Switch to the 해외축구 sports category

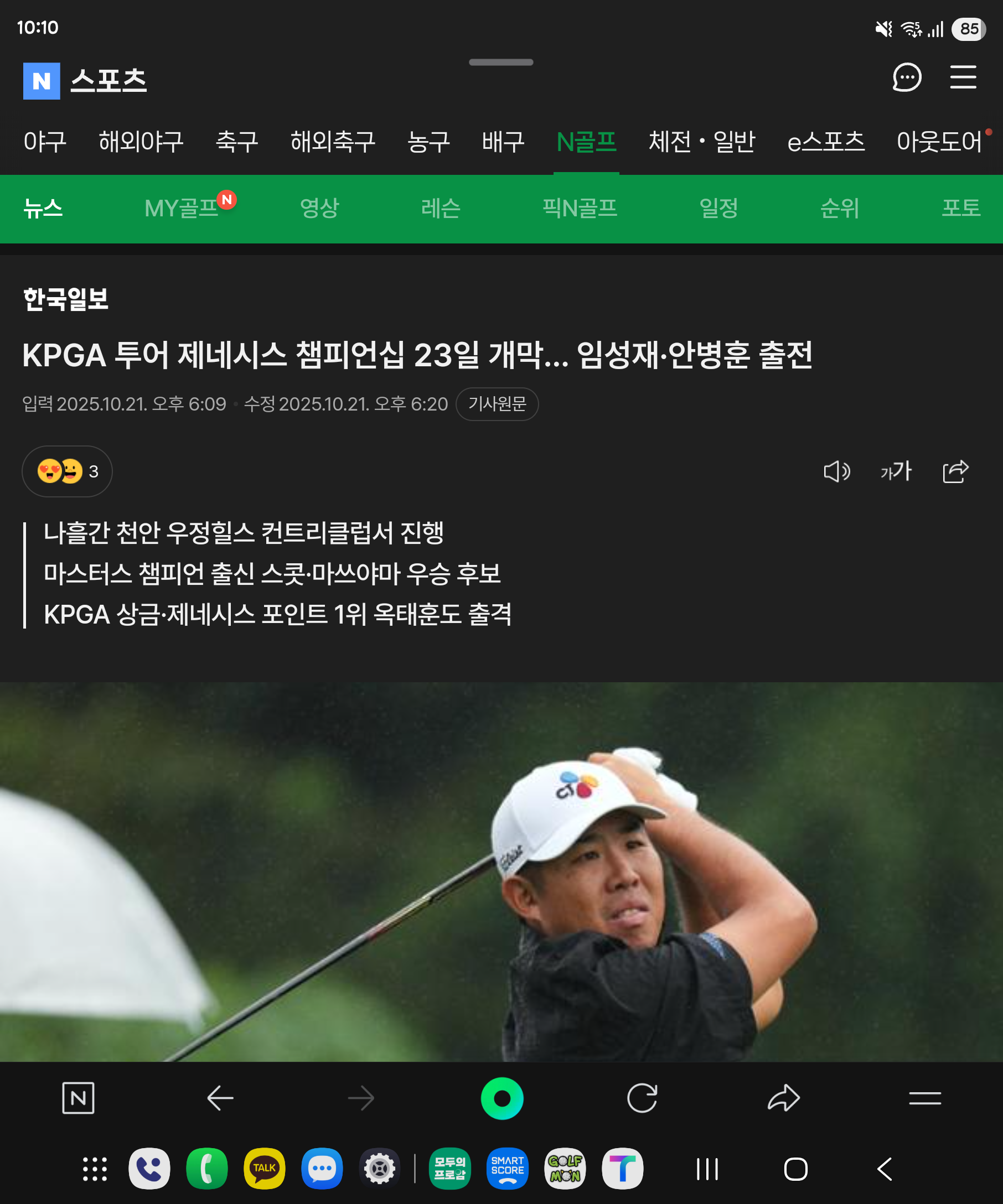click(x=333, y=142)
